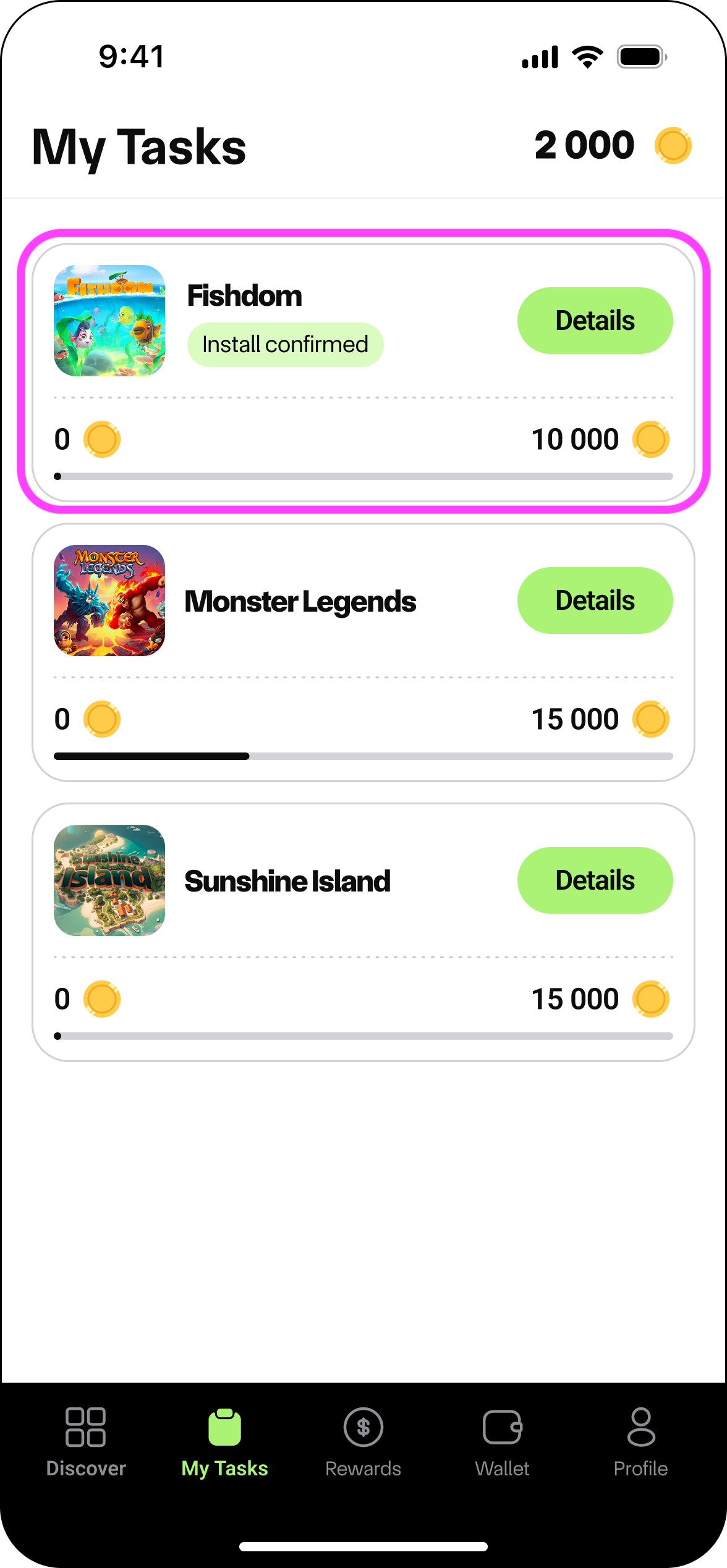The height and width of the screenshot is (1568, 727).
Task: Open the Fishdom game icon
Action: [x=109, y=321]
